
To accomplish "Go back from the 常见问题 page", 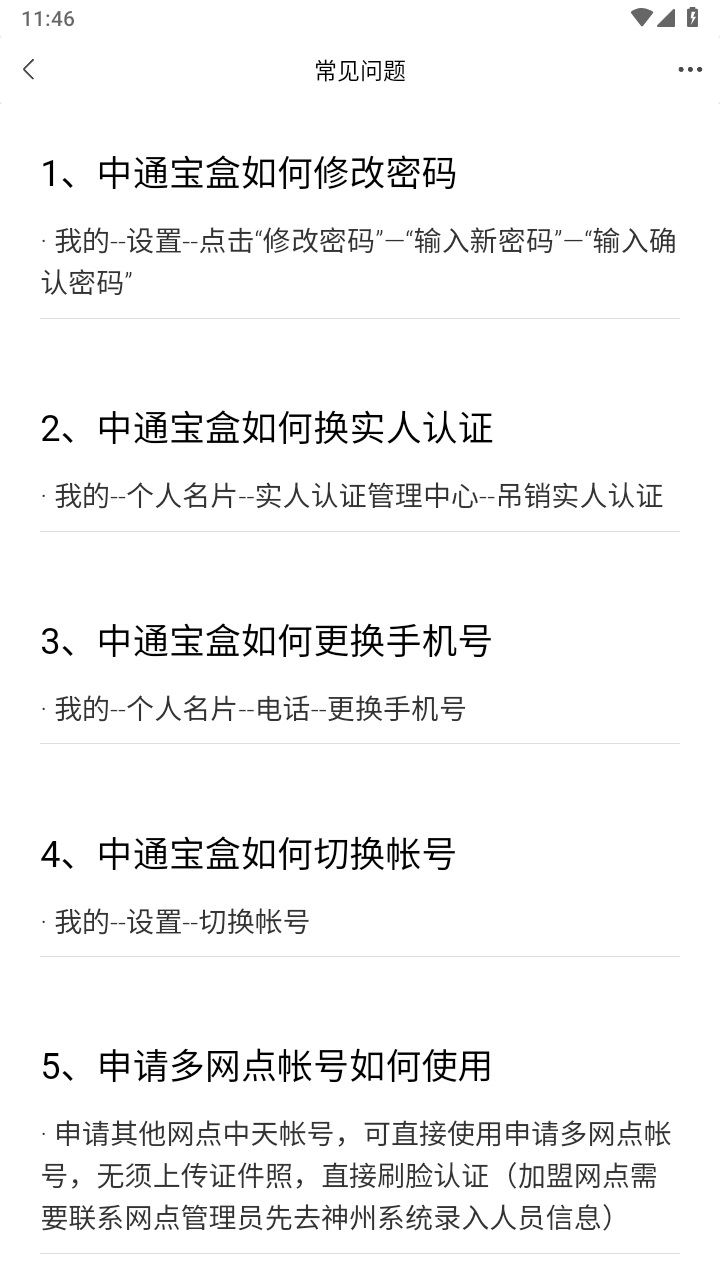I will pos(29,69).
